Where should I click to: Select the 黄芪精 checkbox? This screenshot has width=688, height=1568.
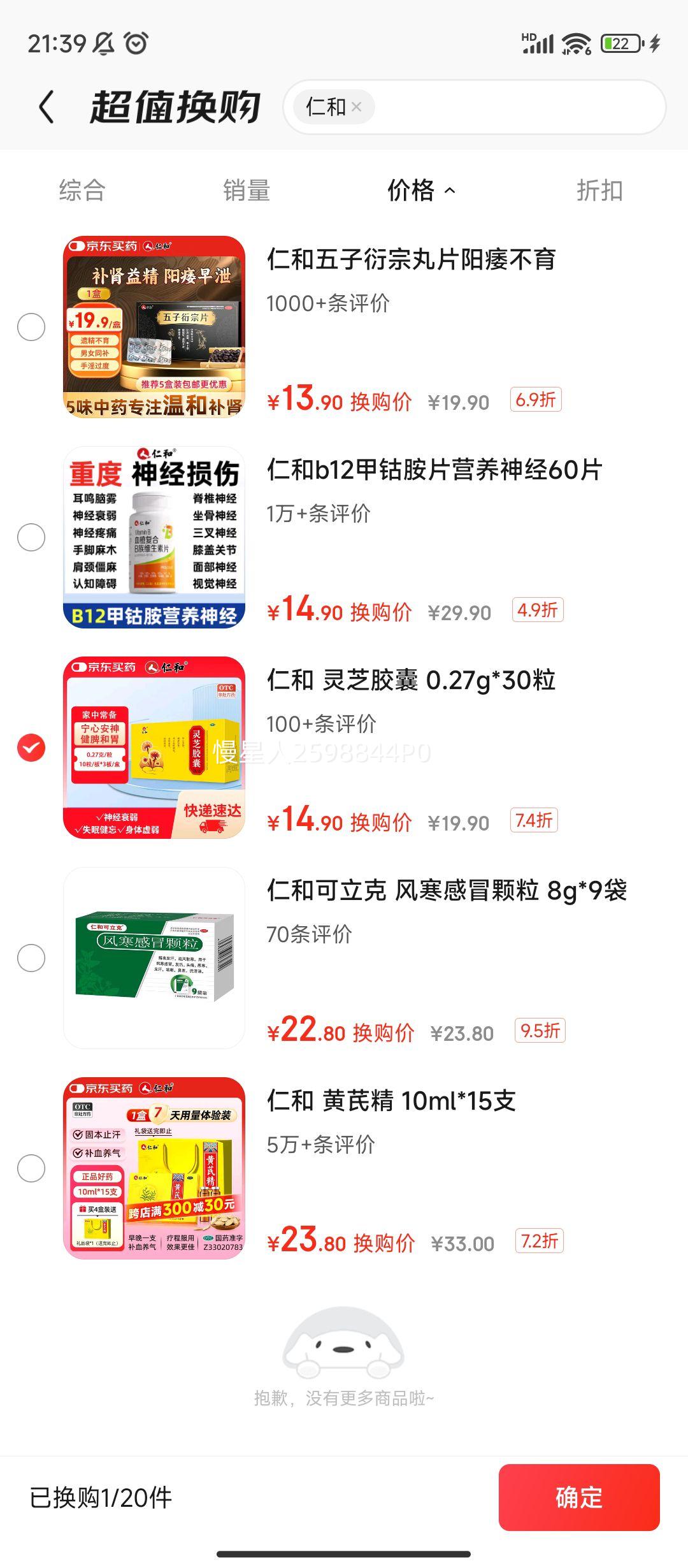coord(31,1168)
